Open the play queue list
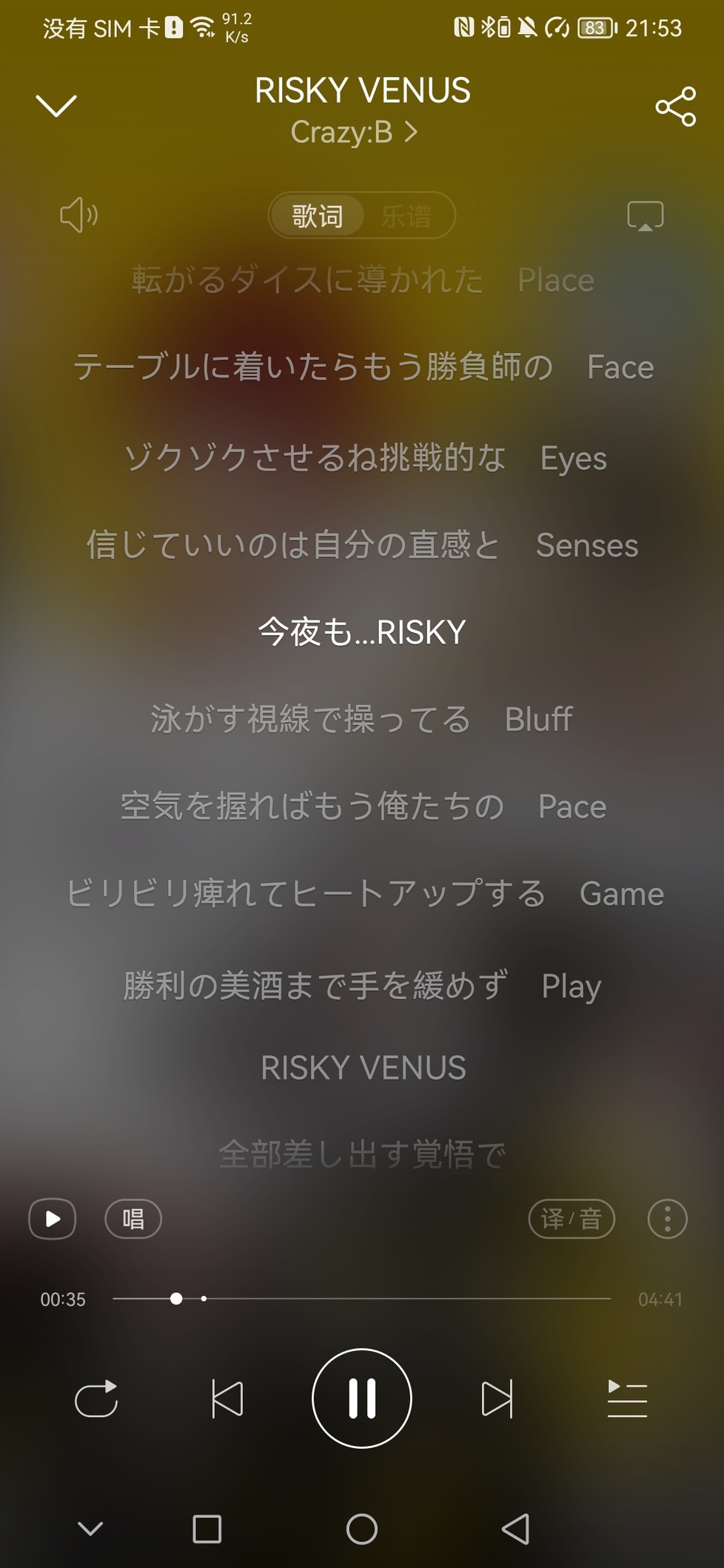The width and height of the screenshot is (724, 1568). (x=627, y=1399)
